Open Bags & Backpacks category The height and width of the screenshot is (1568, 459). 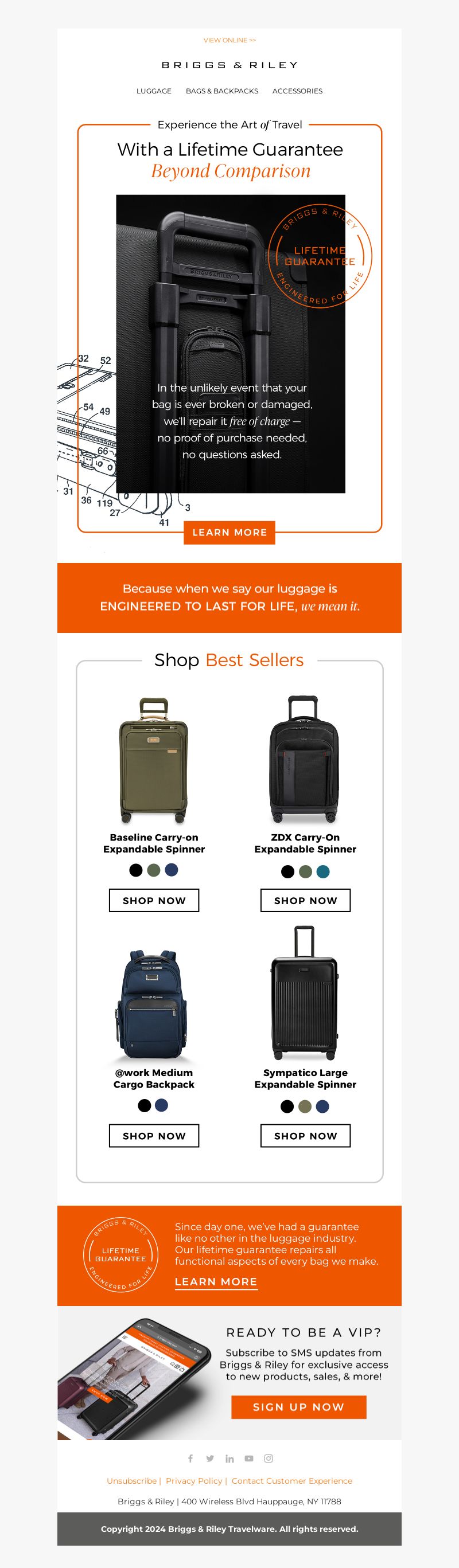point(222,91)
